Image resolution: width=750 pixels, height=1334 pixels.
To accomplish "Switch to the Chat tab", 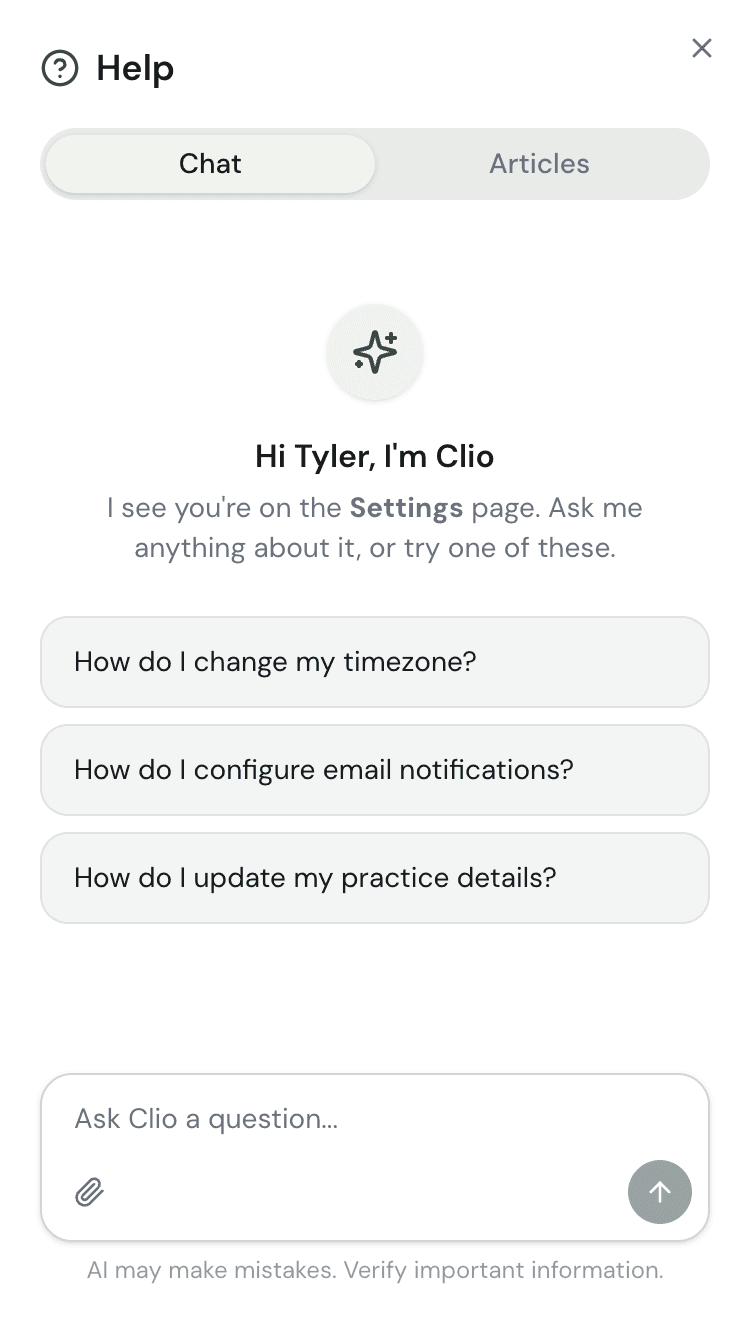I will coord(209,163).
